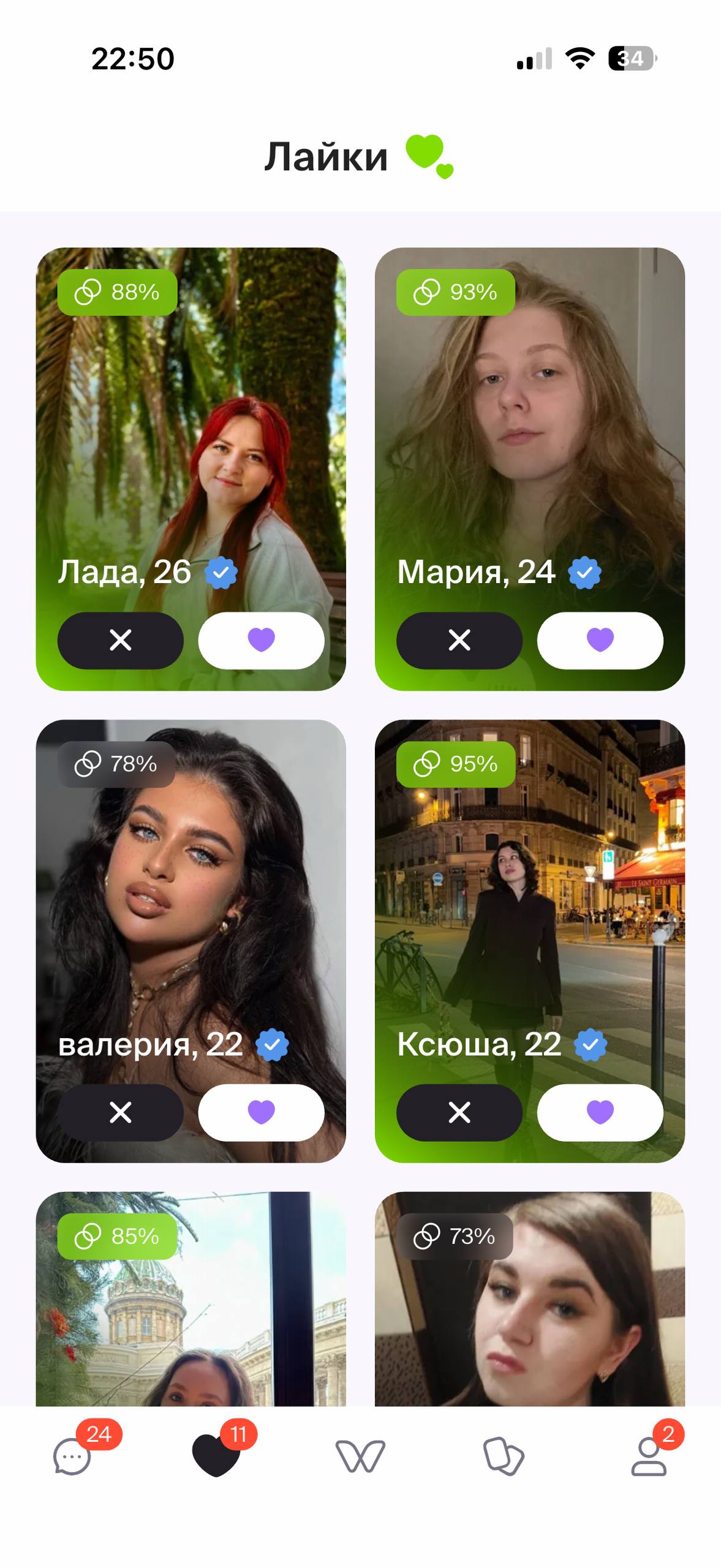Open the profile card with 85% match

pyautogui.click(x=191, y=1317)
